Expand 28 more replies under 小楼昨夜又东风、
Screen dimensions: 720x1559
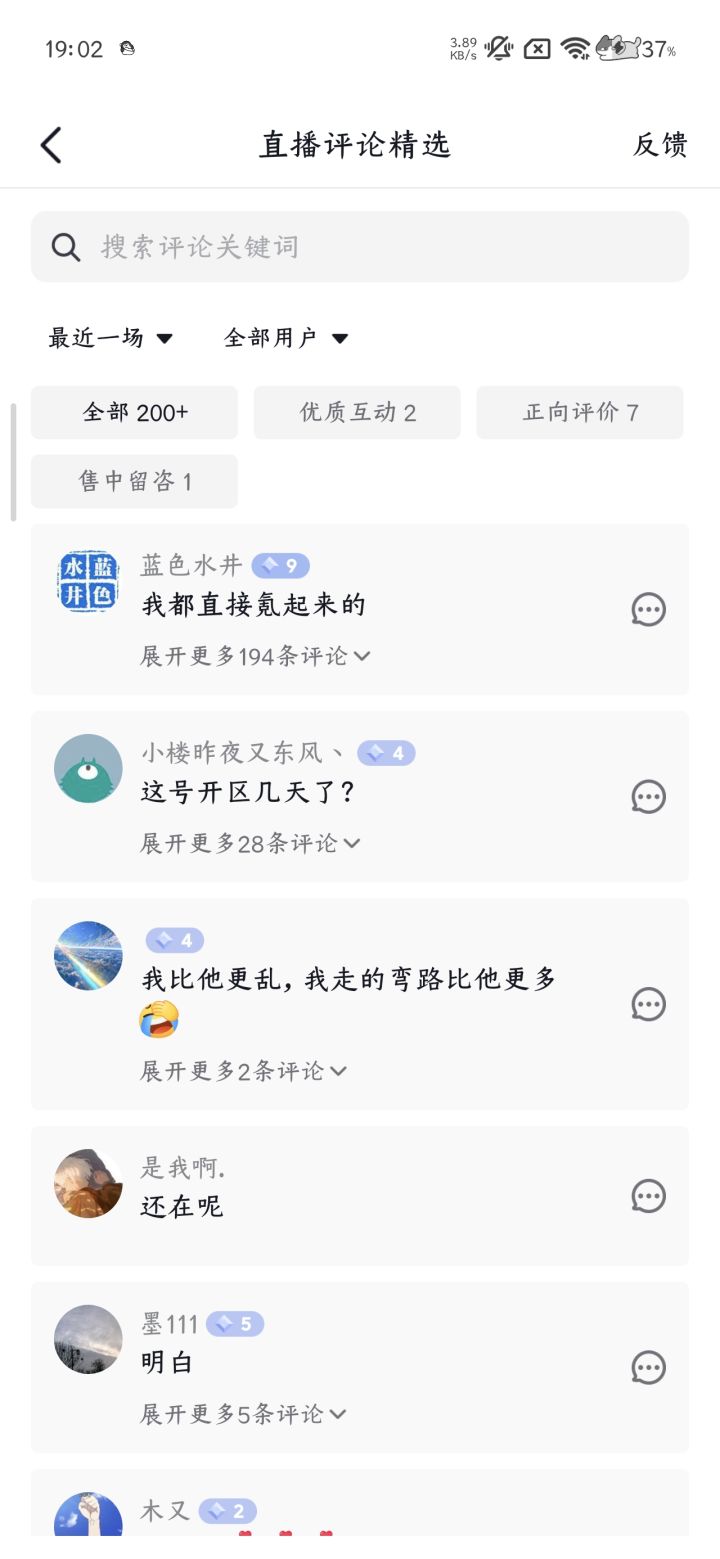click(x=246, y=843)
